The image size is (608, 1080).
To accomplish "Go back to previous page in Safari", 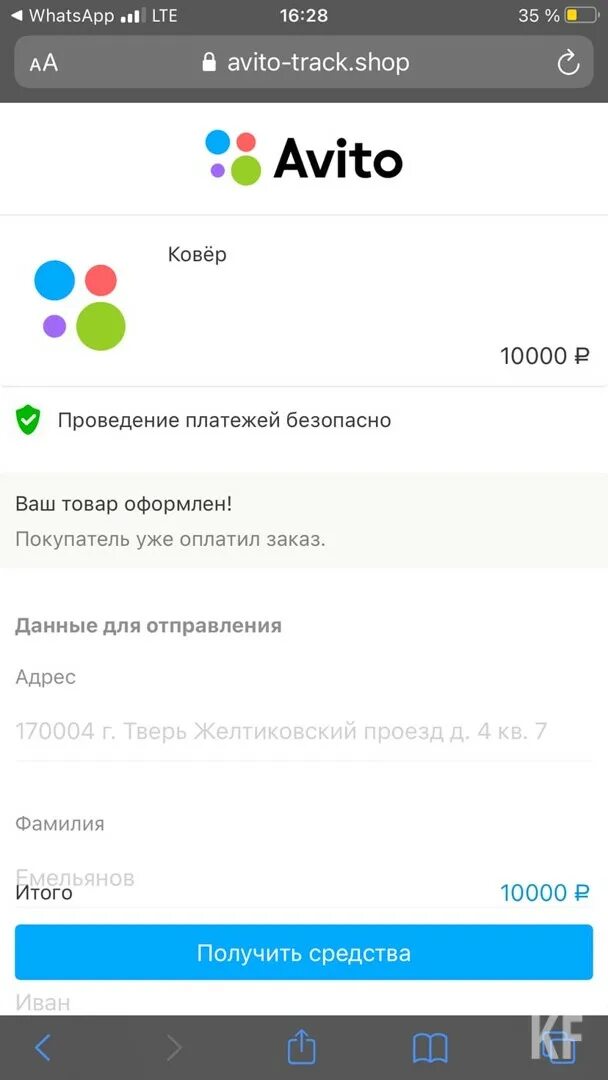I will coord(42,1046).
